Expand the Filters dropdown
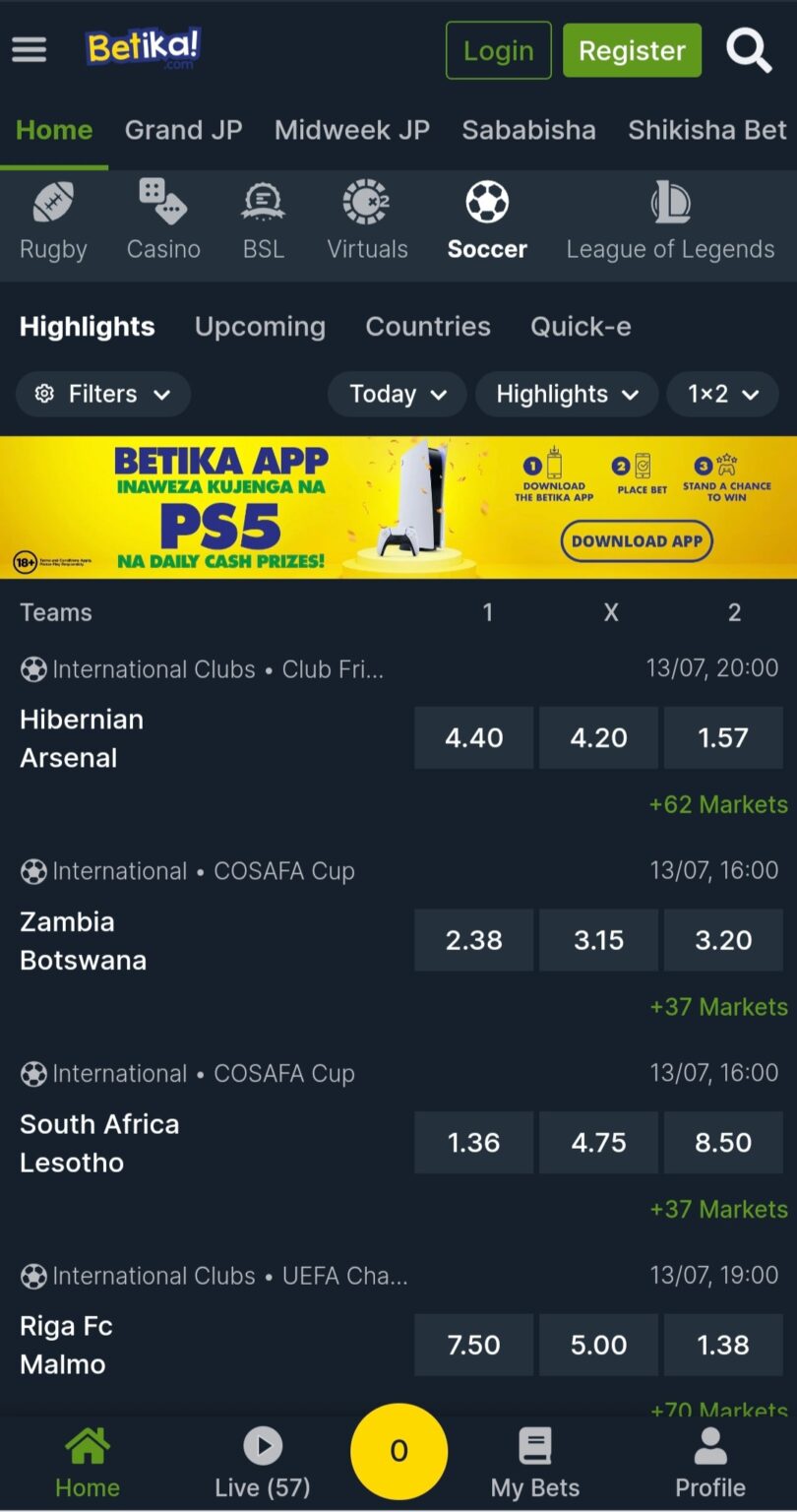 click(x=103, y=394)
